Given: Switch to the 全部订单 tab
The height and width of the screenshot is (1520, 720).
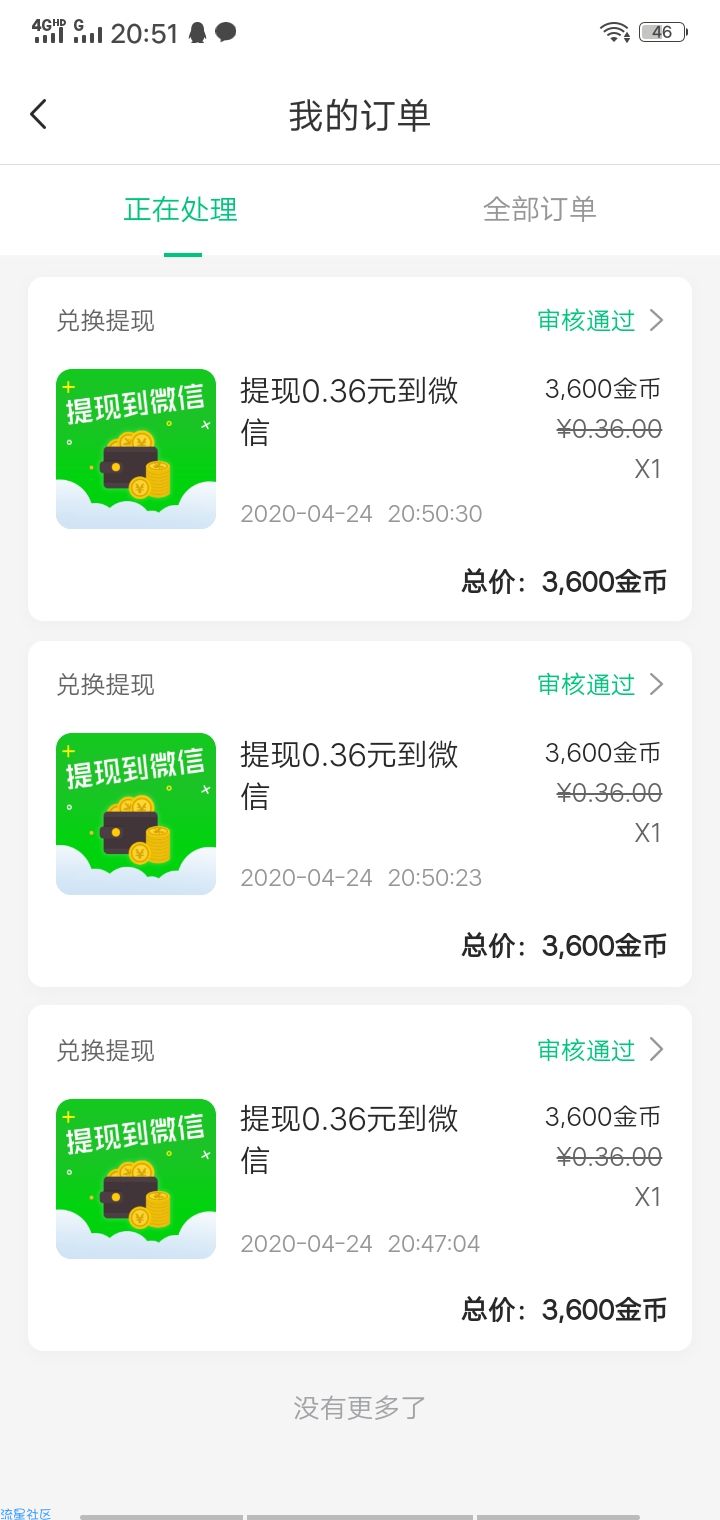Looking at the screenshot, I should coord(540,209).
